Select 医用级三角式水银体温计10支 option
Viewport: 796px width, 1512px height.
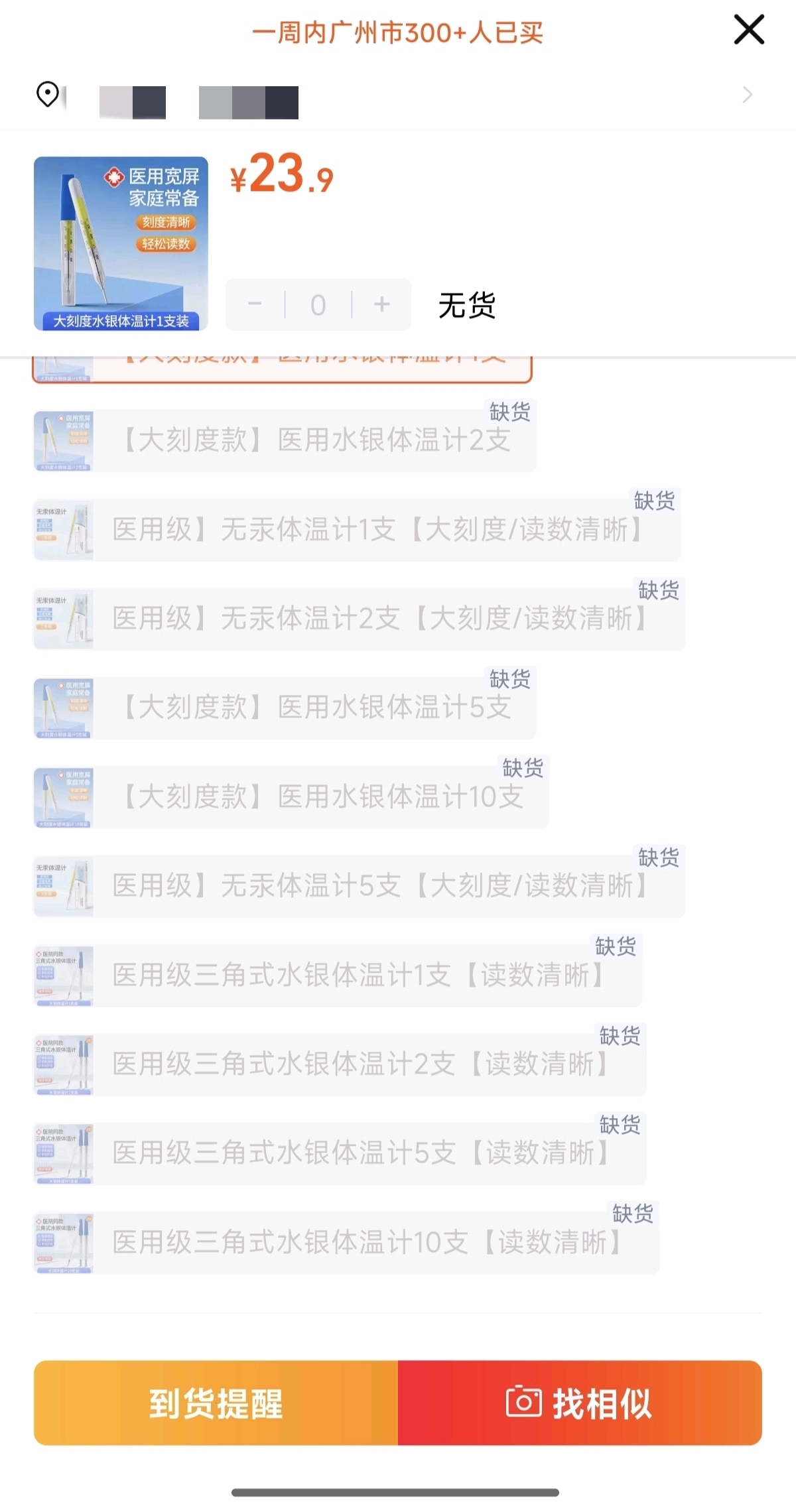[x=345, y=1242]
